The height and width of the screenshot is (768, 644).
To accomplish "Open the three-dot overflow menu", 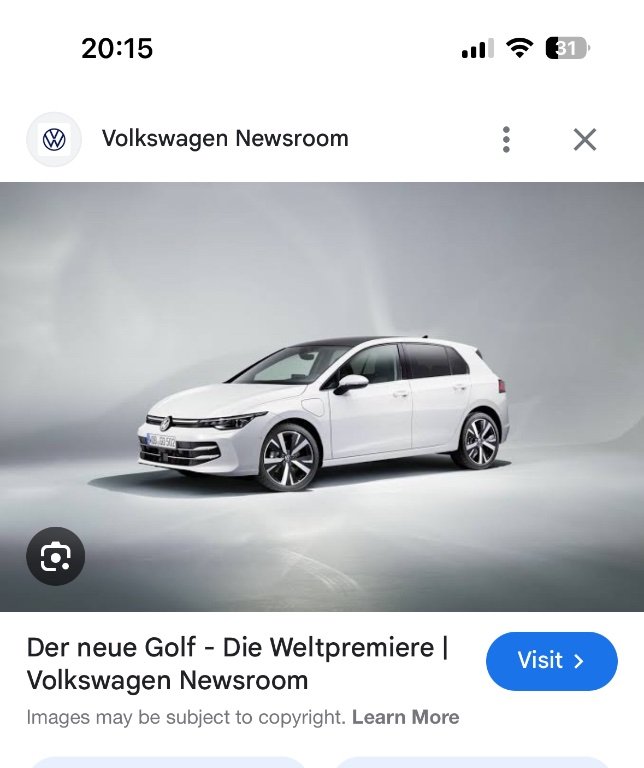I will (506, 139).
